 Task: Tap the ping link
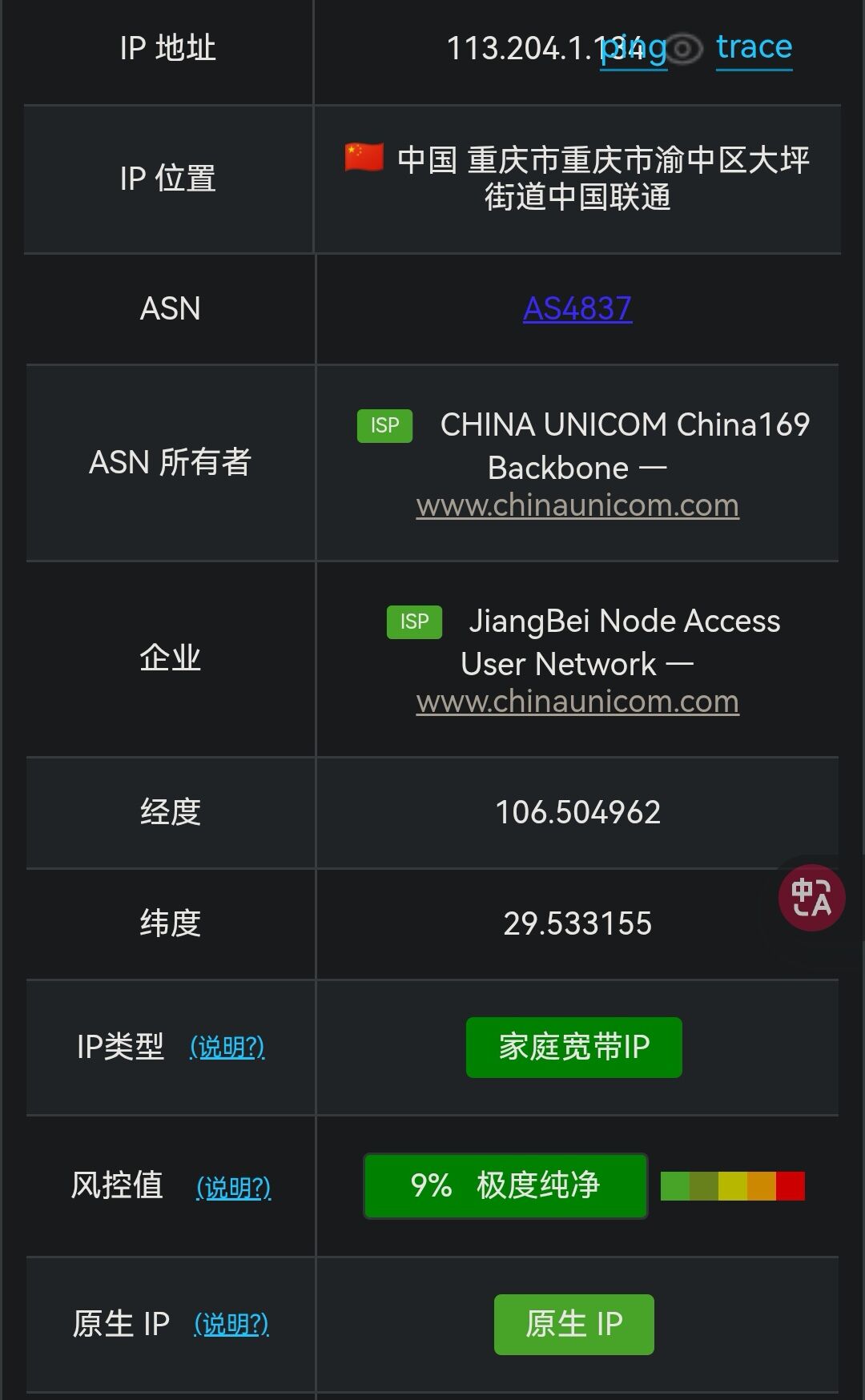(634, 49)
